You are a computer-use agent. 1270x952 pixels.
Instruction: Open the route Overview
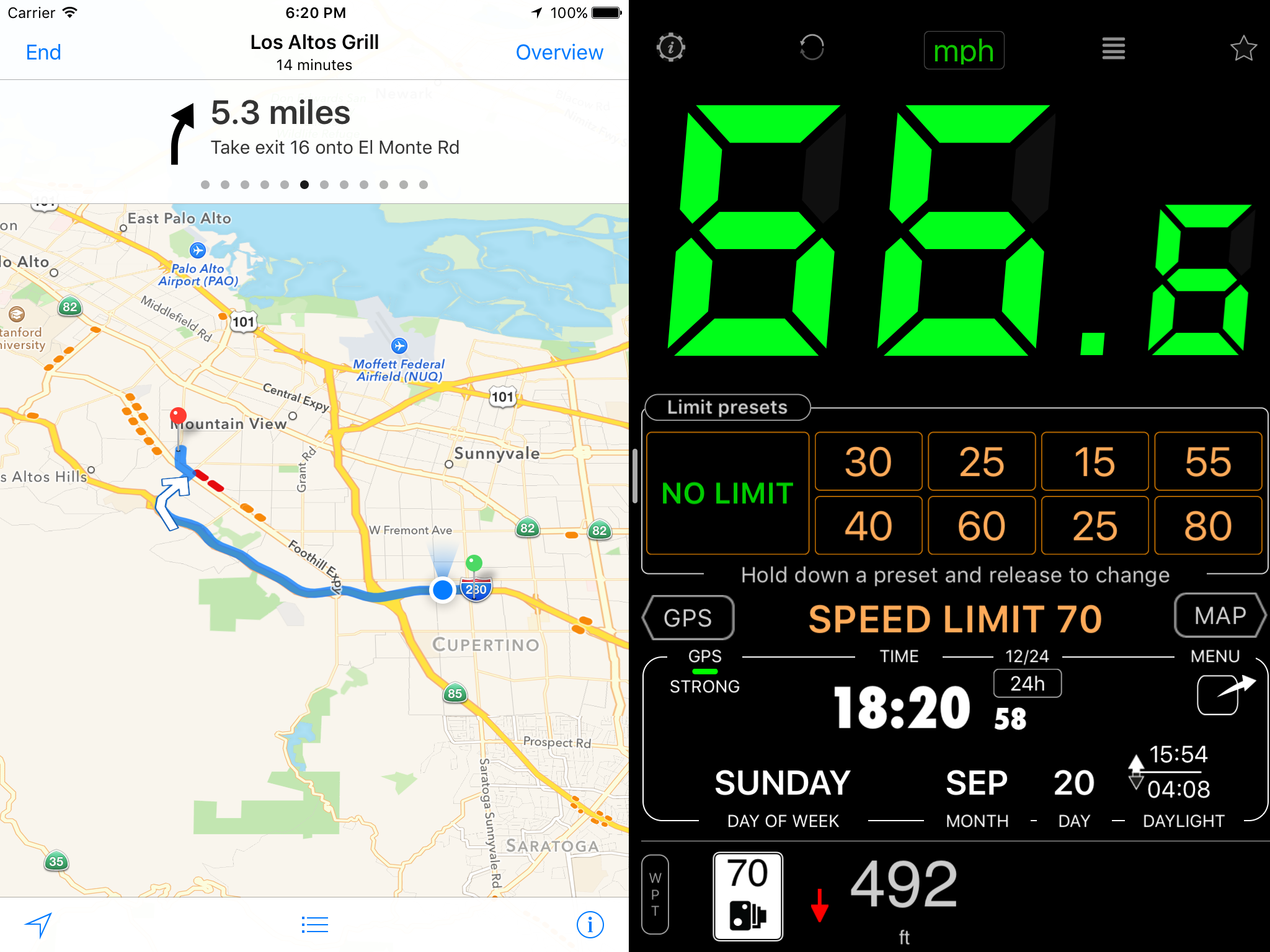(x=559, y=53)
